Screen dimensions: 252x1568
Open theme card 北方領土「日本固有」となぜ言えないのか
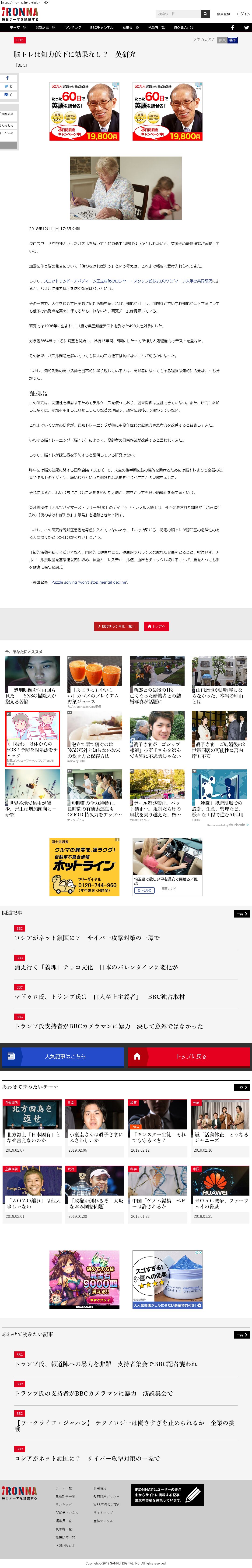(33, 1137)
